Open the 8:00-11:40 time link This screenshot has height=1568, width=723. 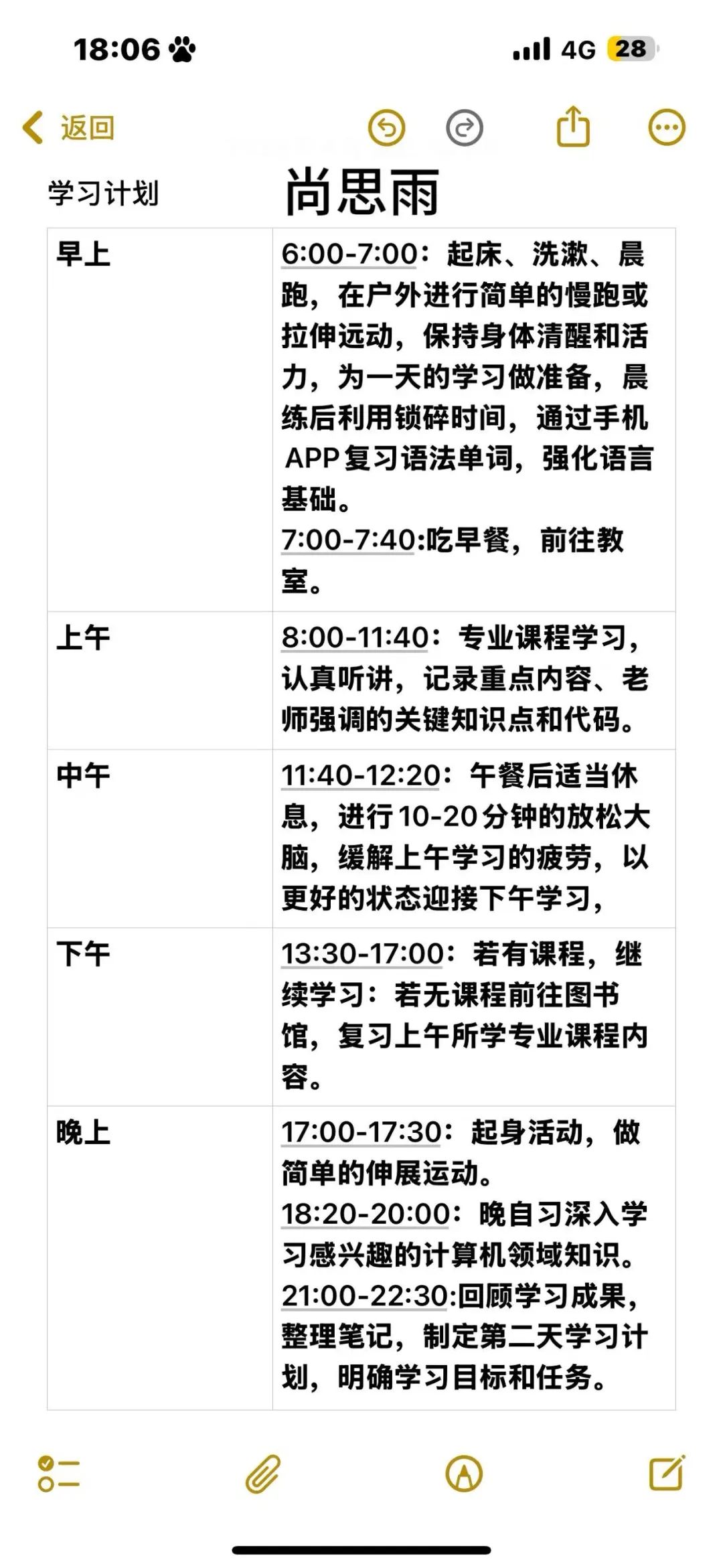(355, 637)
